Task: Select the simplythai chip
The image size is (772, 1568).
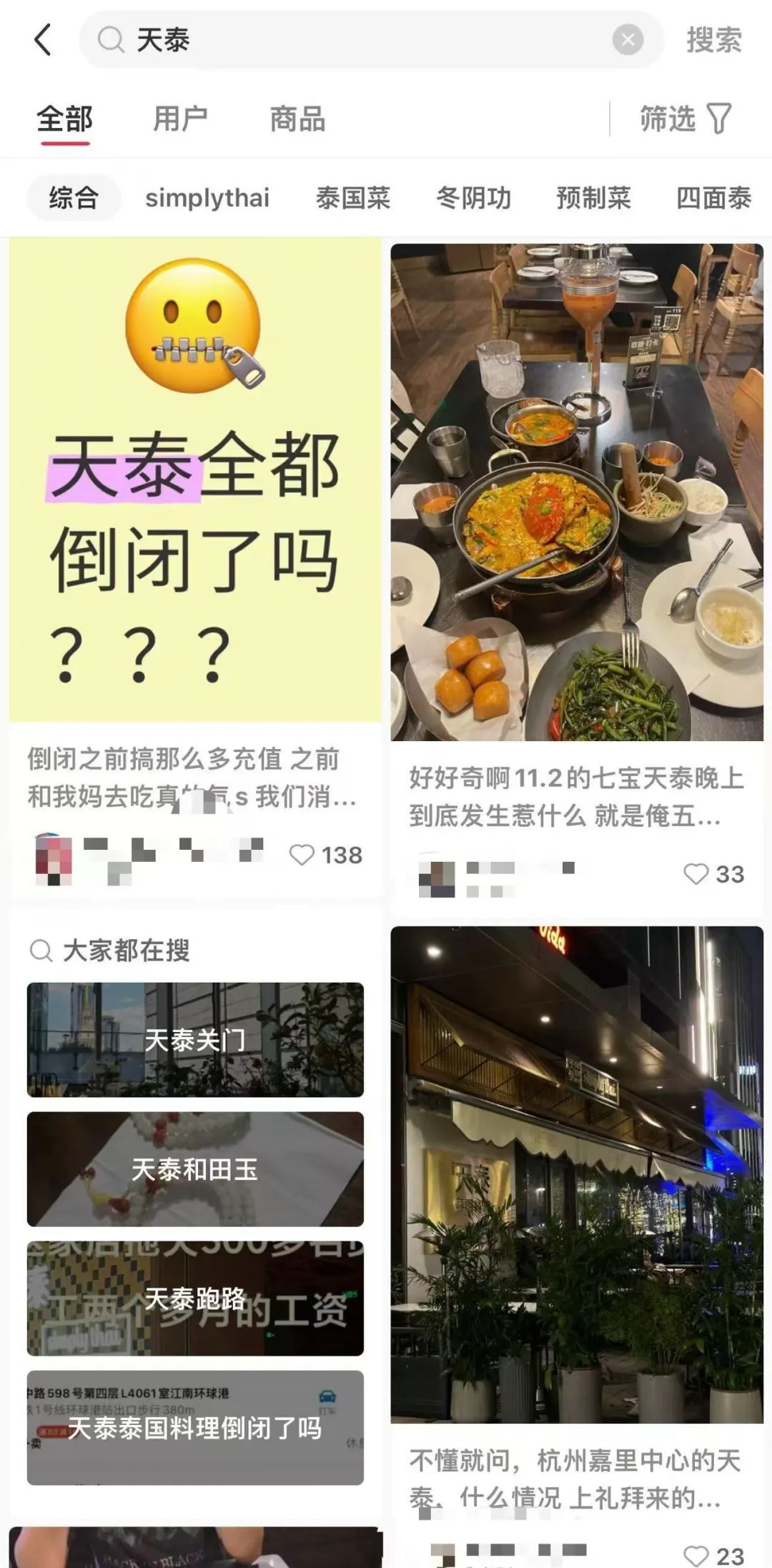Action: tap(207, 198)
